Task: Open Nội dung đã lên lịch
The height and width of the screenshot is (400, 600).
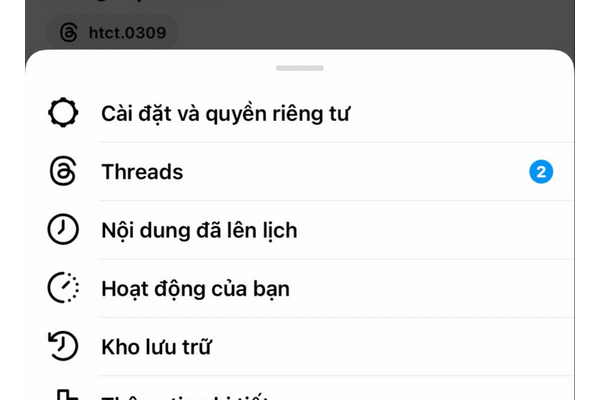Action: pyautogui.click(x=199, y=231)
